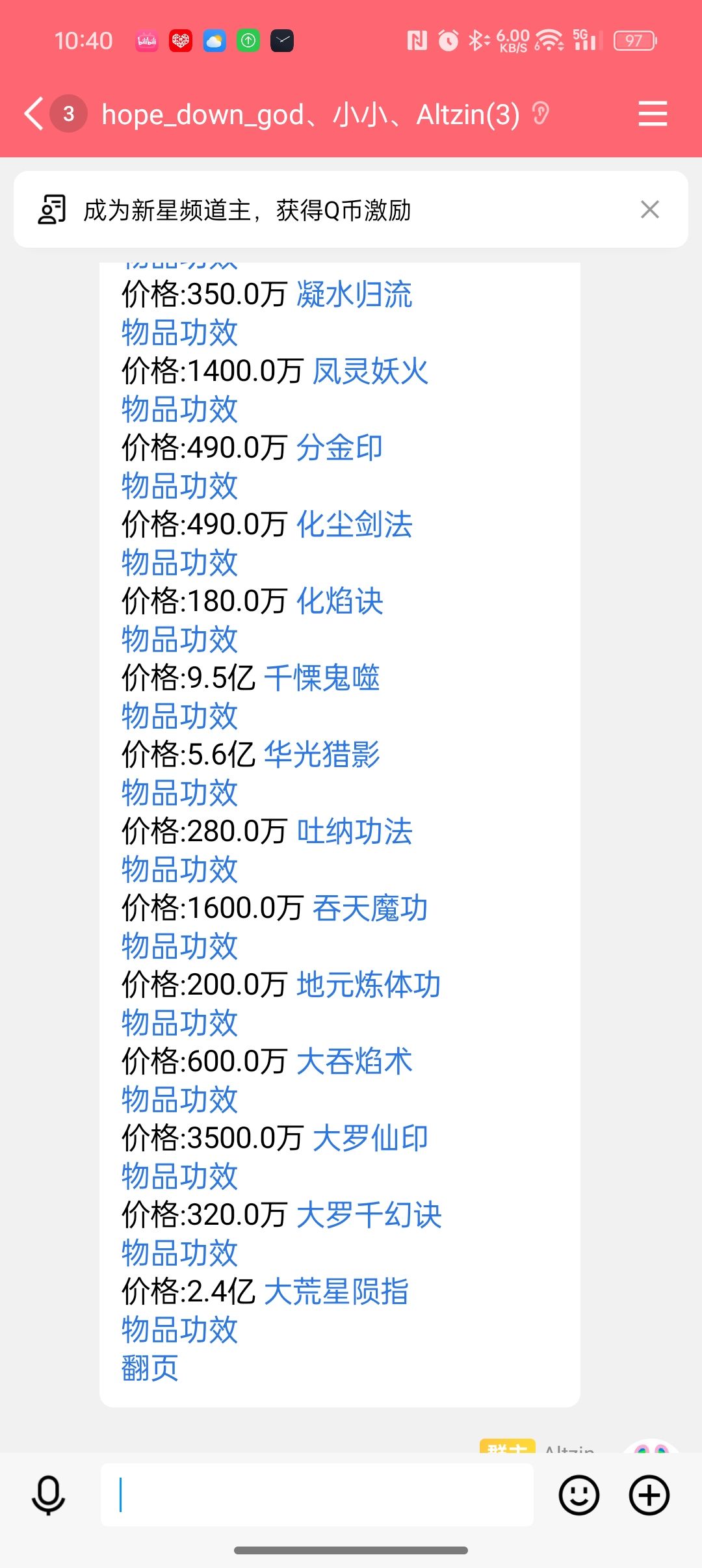Image resolution: width=702 pixels, height=1568 pixels.
Task: View the 吞天魔功 link
Action: click(x=370, y=908)
